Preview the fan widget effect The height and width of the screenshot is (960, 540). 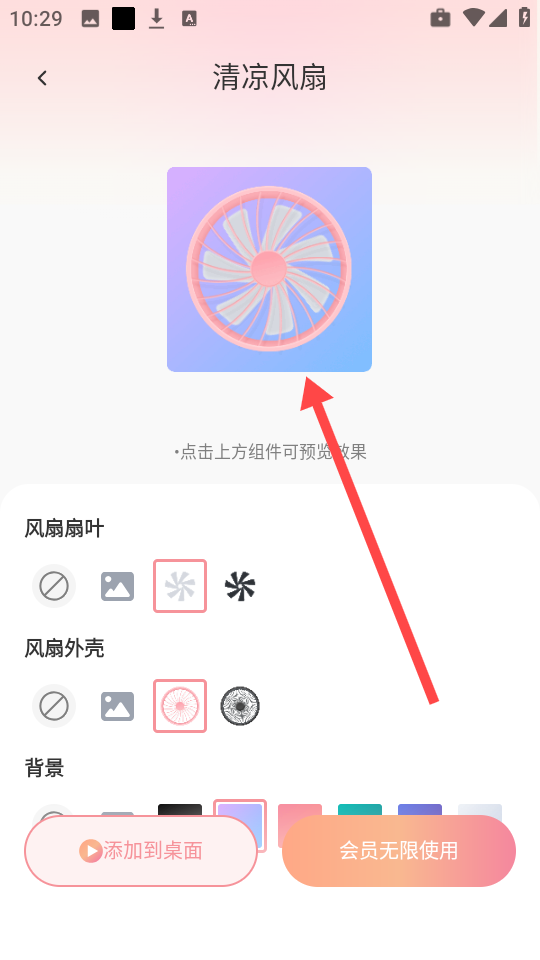tap(269, 269)
